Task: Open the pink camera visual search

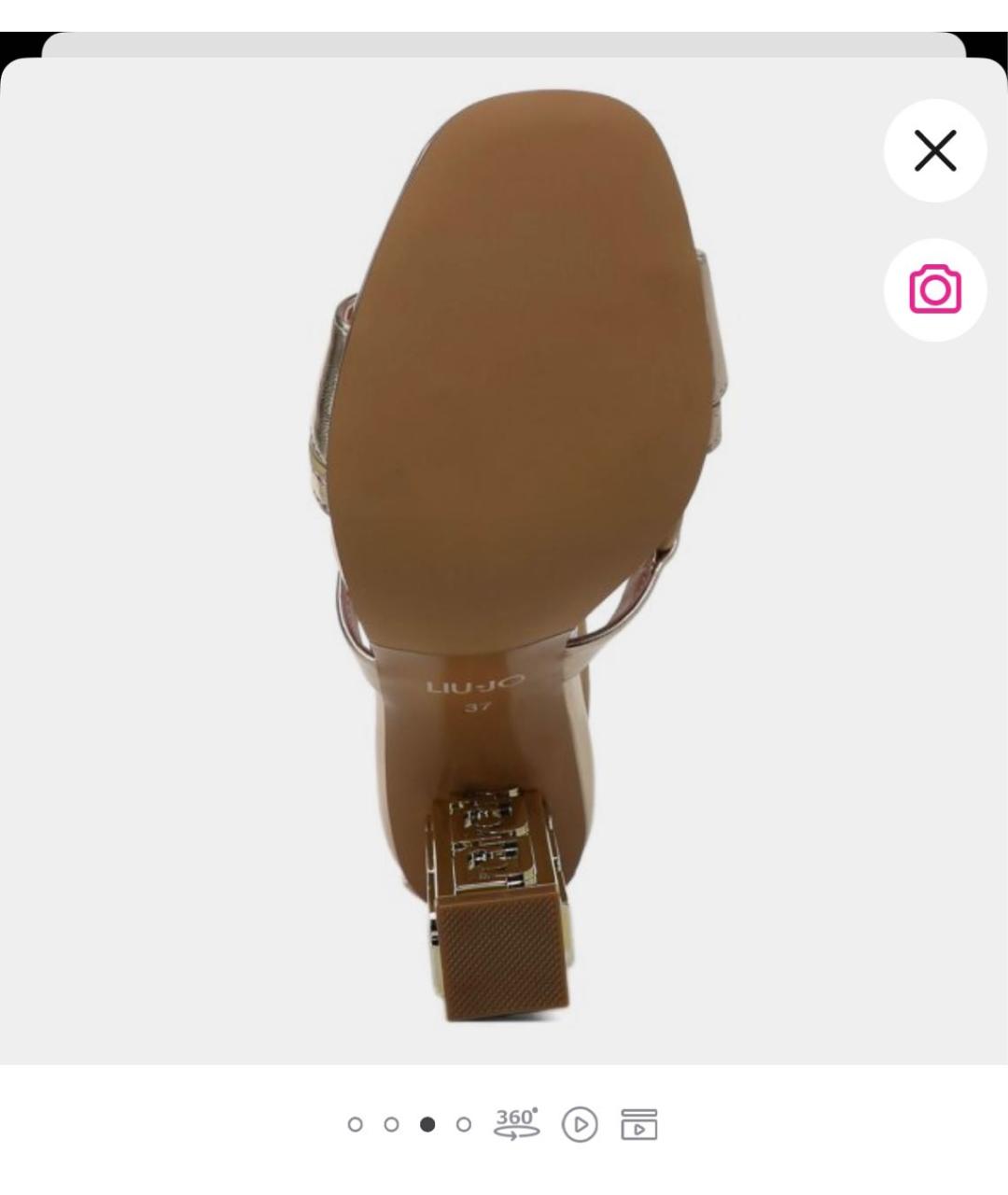Action: point(935,289)
